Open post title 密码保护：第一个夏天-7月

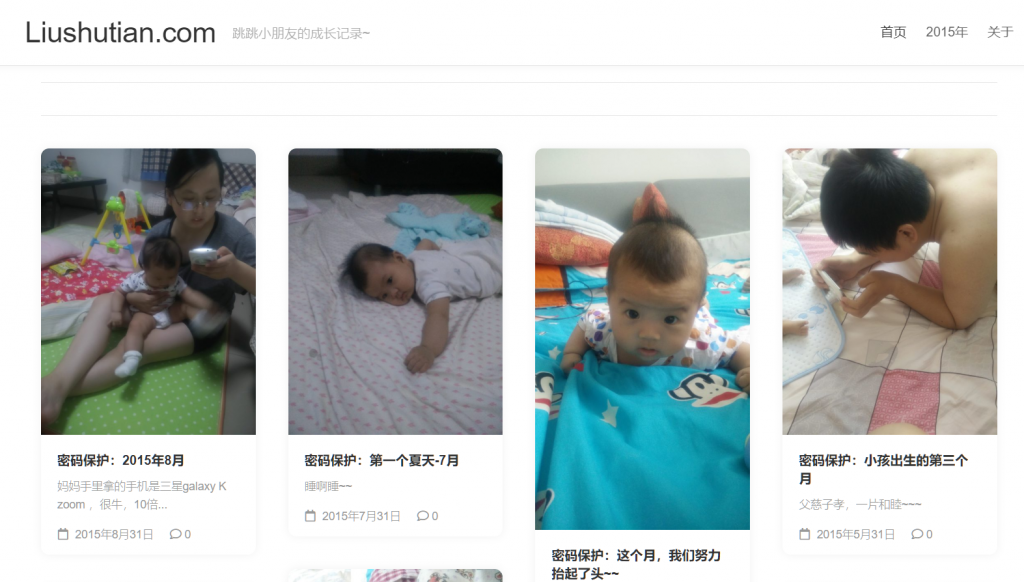(381, 461)
